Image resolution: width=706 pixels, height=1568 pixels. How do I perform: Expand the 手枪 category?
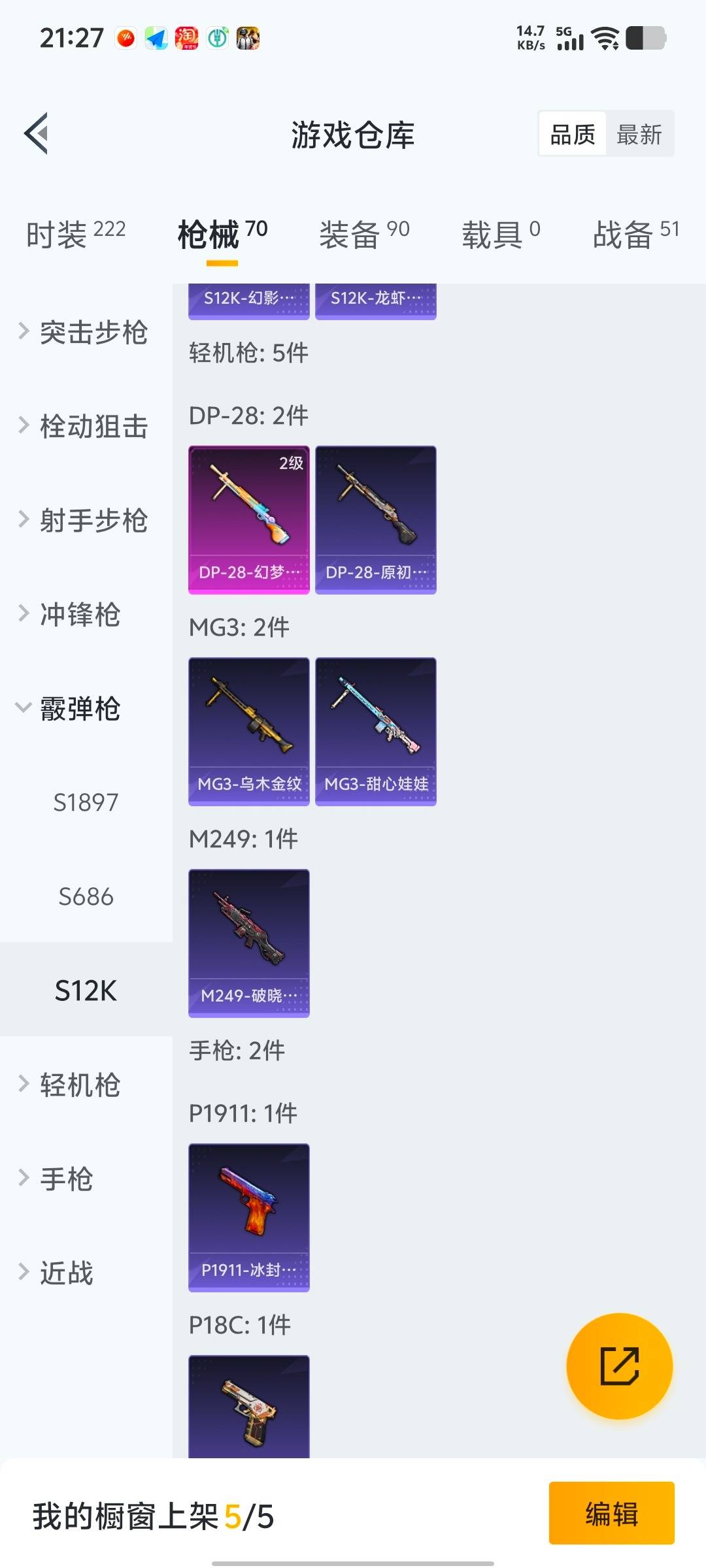[65, 1178]
